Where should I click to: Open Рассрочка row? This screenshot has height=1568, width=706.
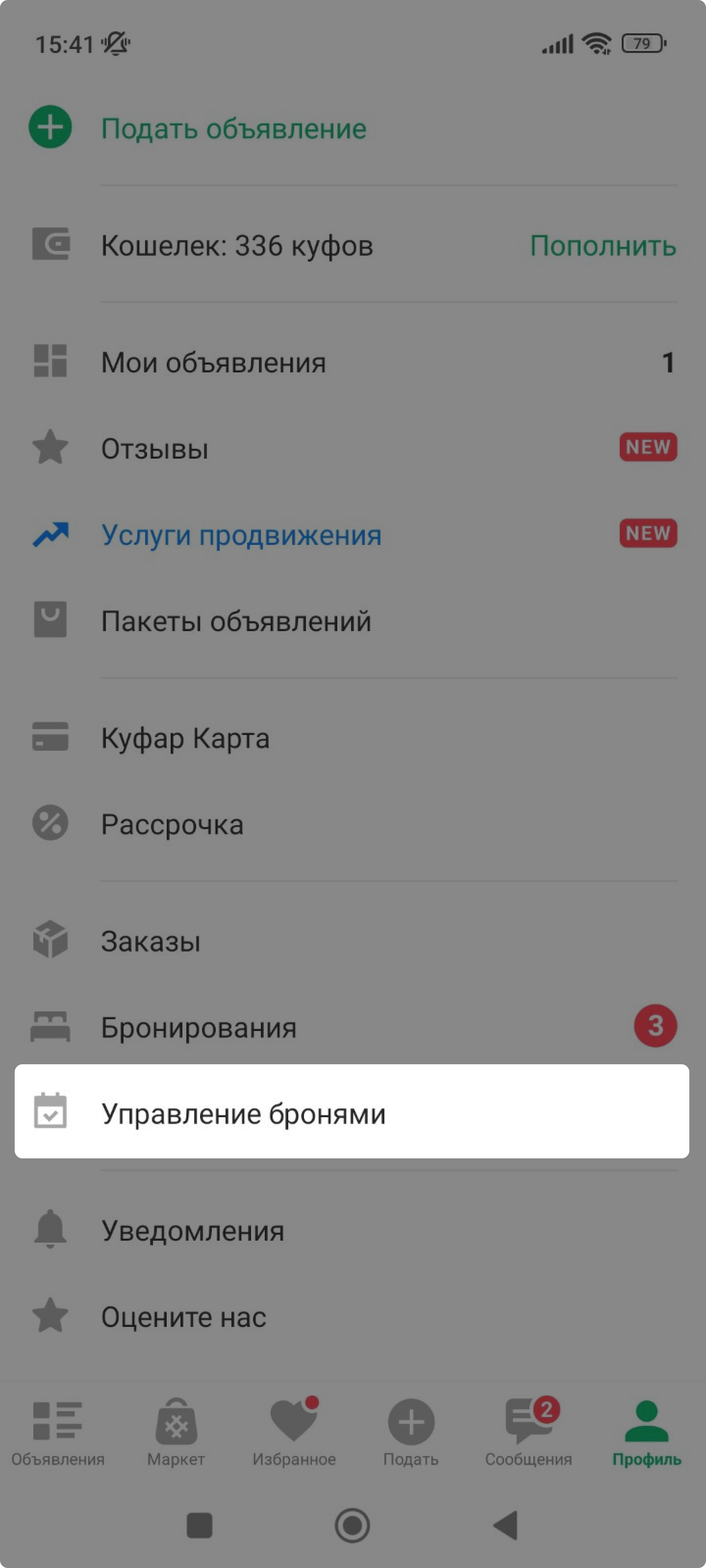(x=353, y=824)
